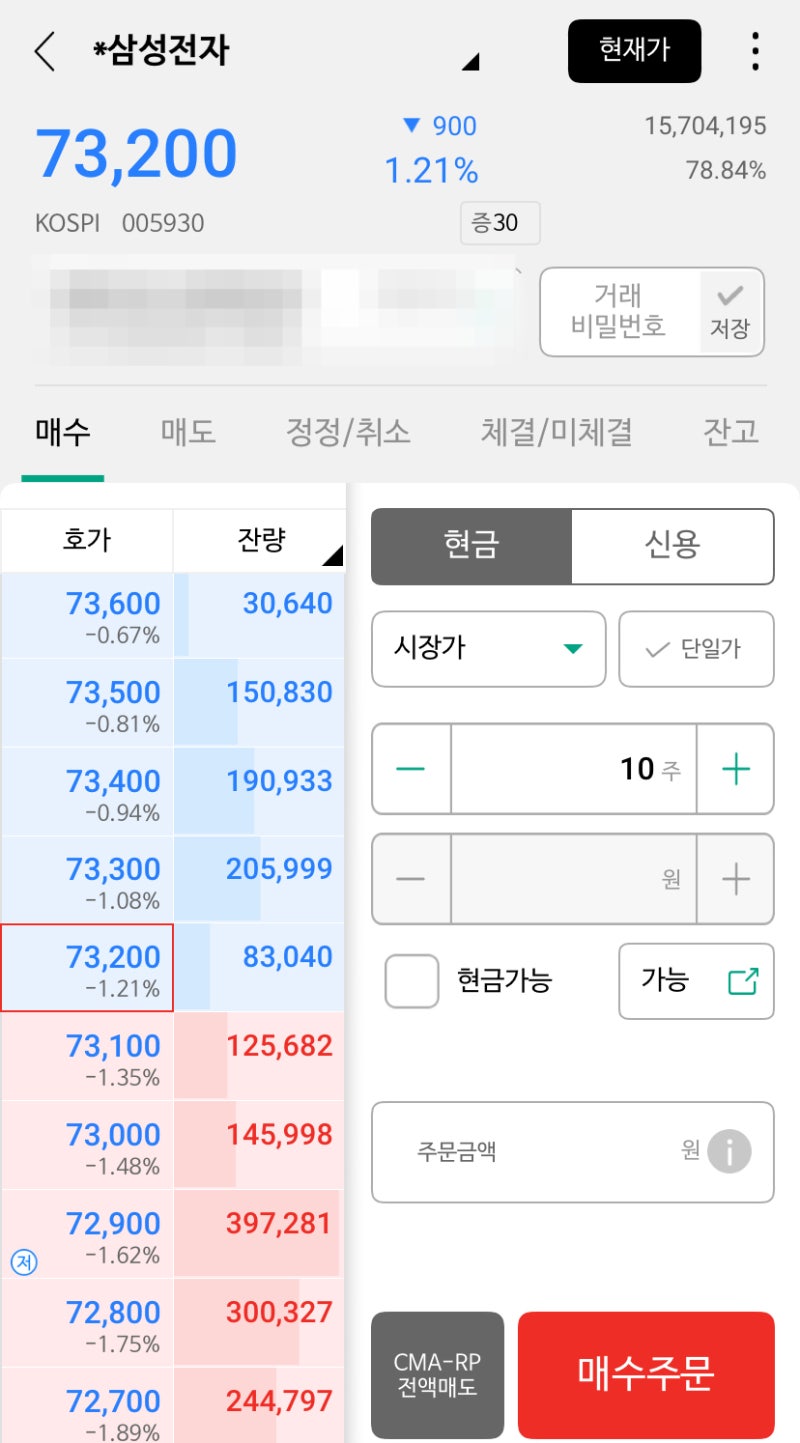
Task: Click the info icon beside 주문금액
Action: 729,1152
